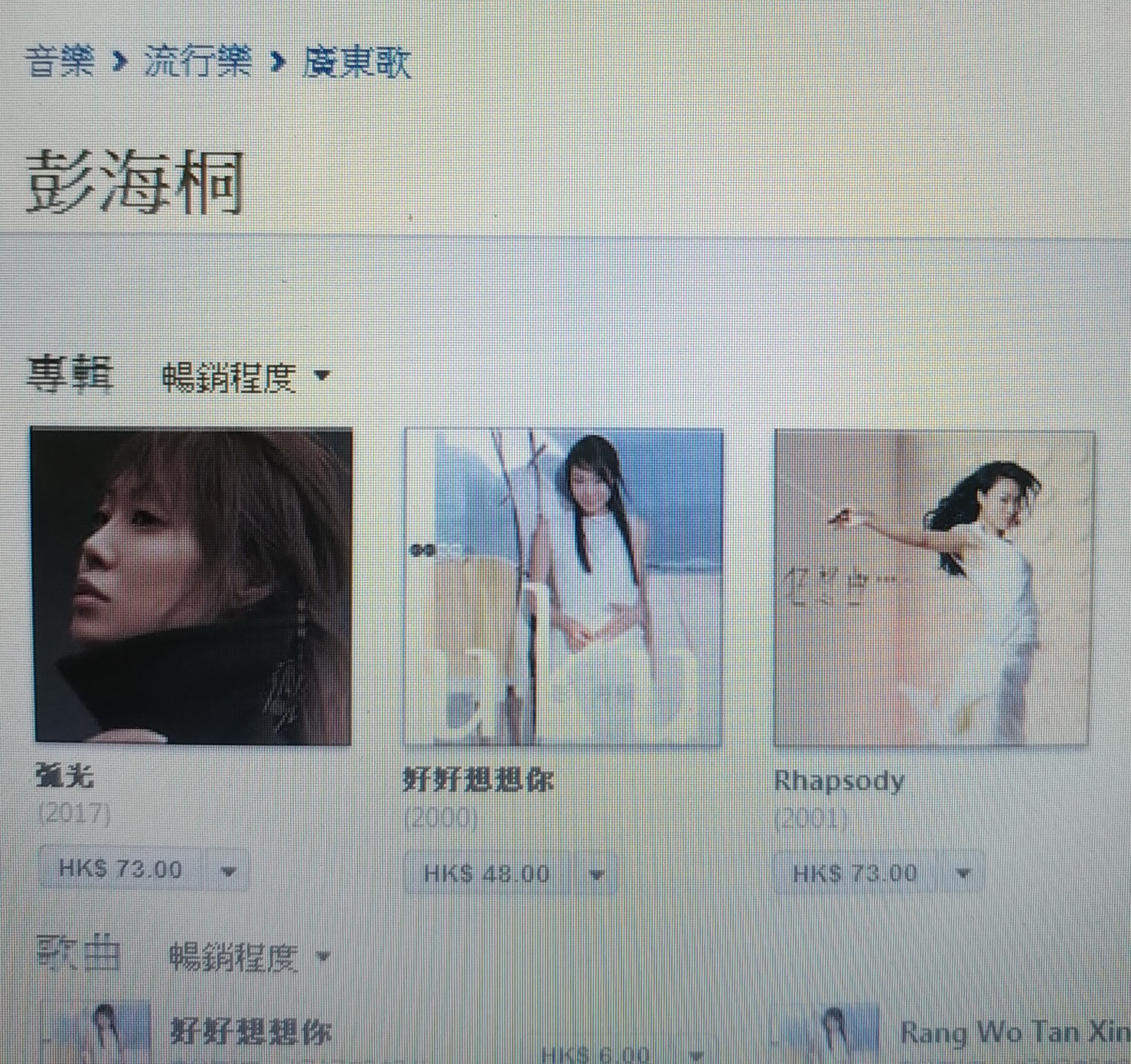1131x1064 pixels.
Task: Buy 好好想想你 album for HK$ 48.00
Action: click(487, 874)
